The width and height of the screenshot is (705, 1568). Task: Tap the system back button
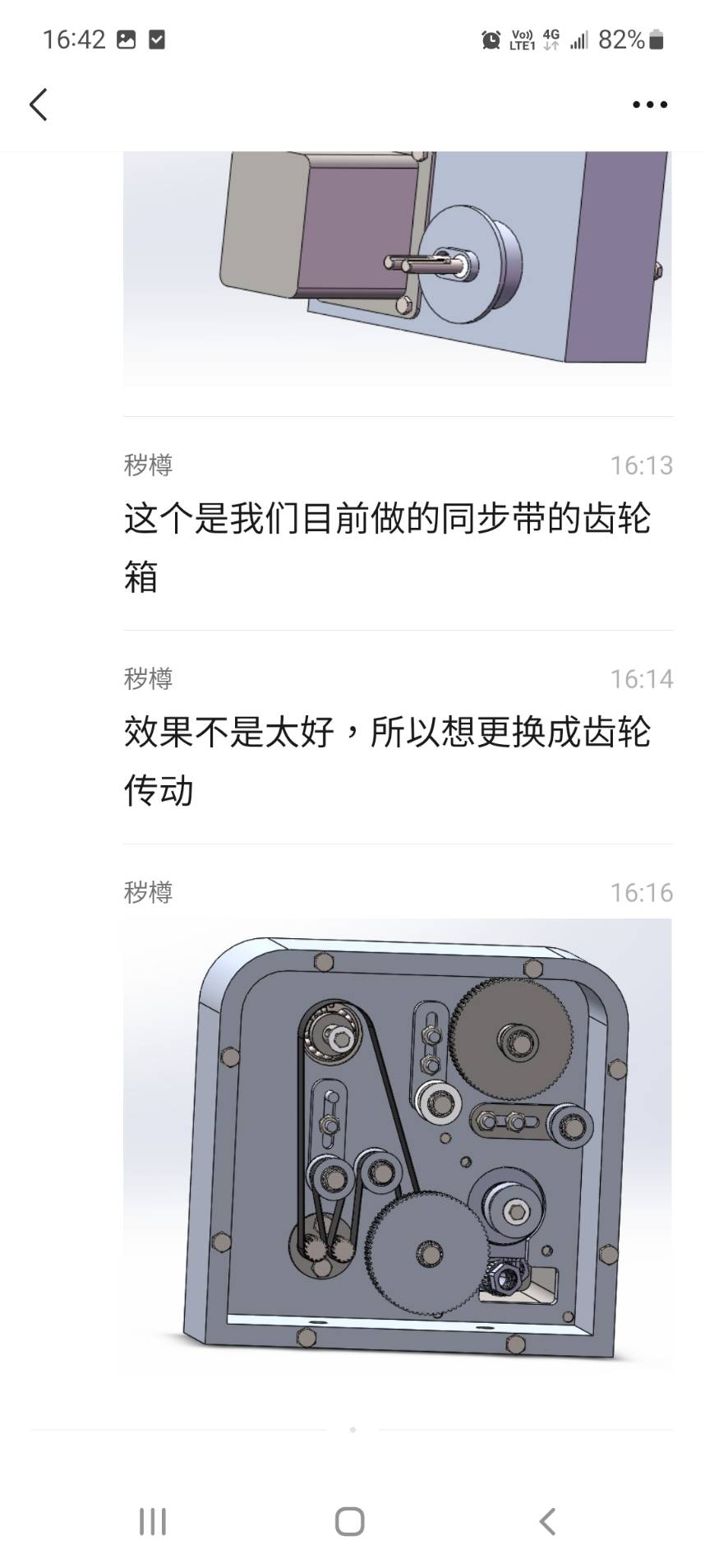click(547, 1520)
